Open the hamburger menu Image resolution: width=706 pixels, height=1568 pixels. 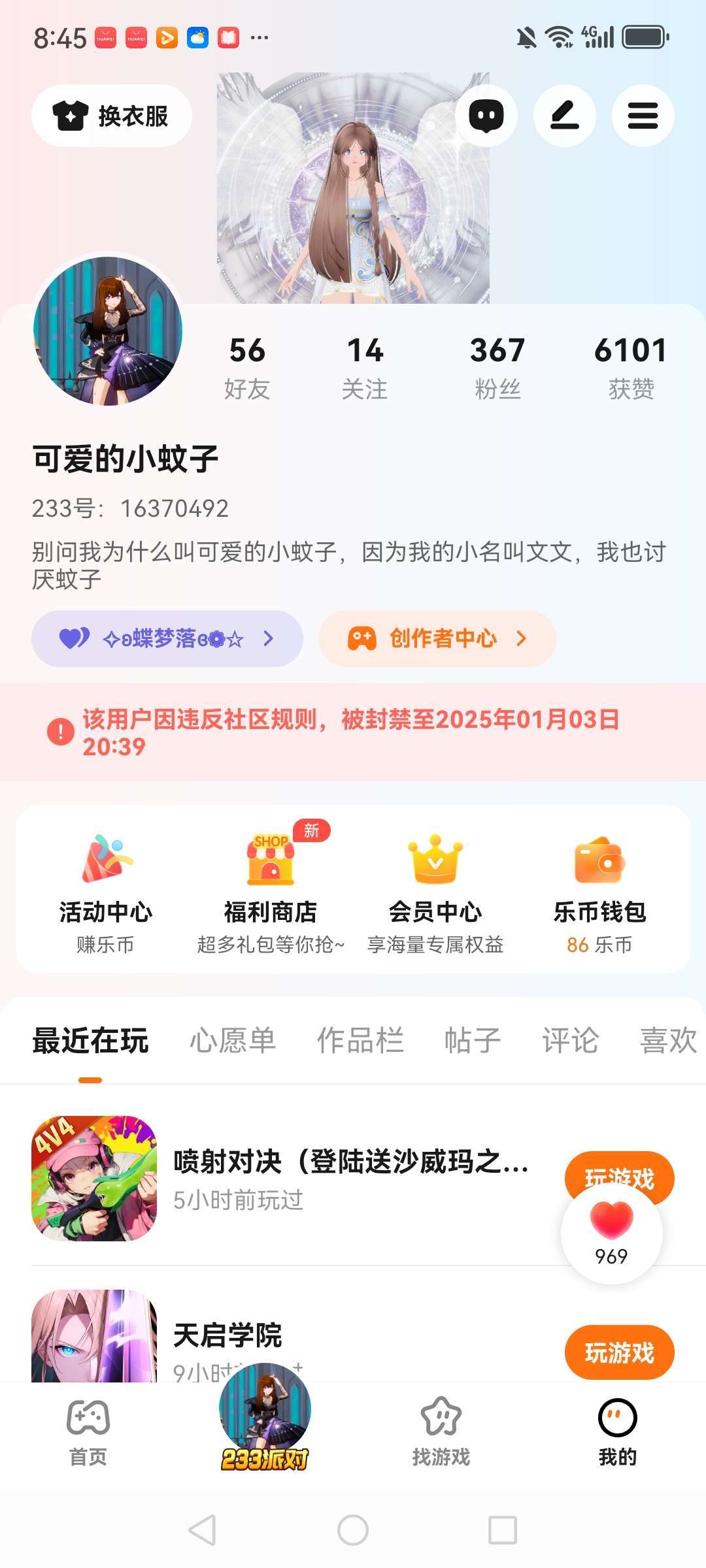(643, 116)
